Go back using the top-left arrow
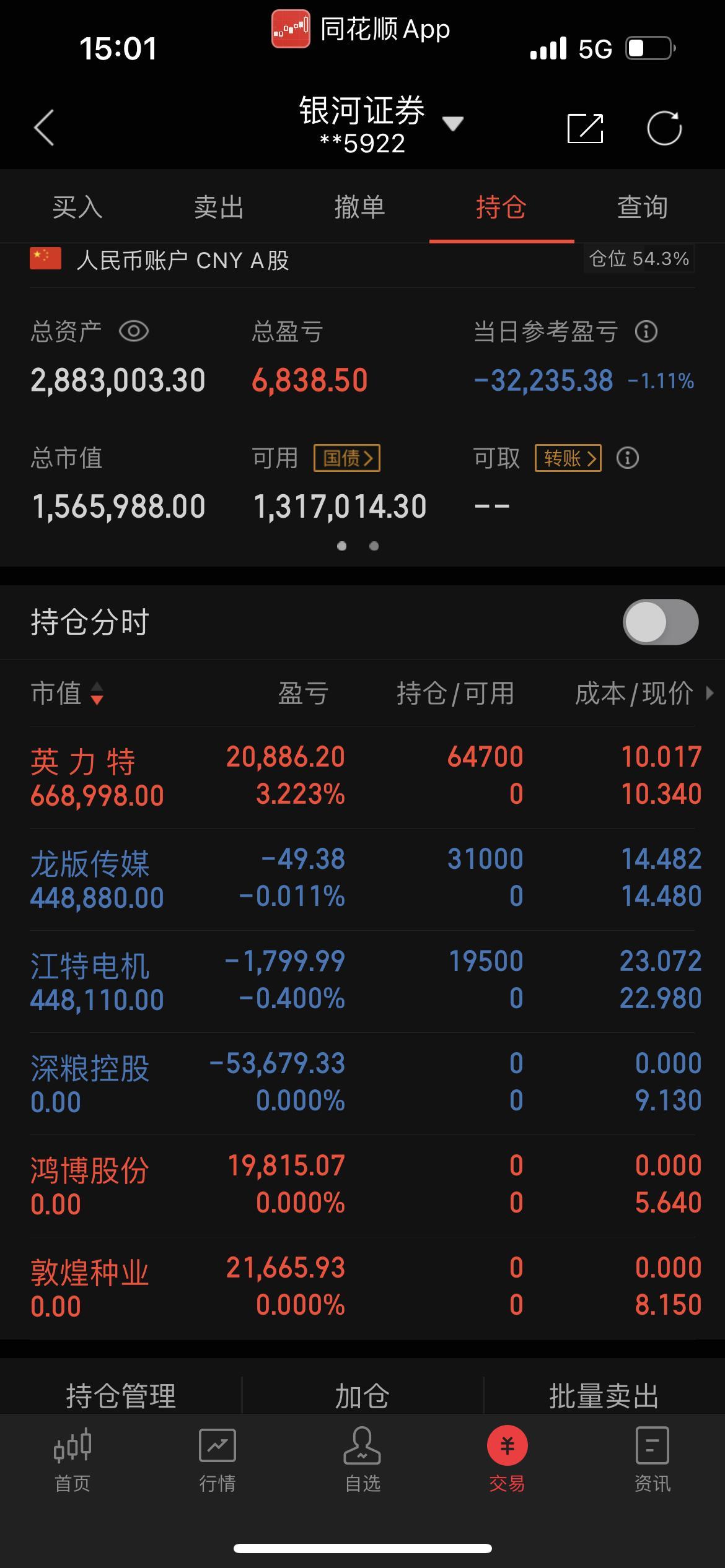Viewport: 725px width, 1568px height. 44,128
